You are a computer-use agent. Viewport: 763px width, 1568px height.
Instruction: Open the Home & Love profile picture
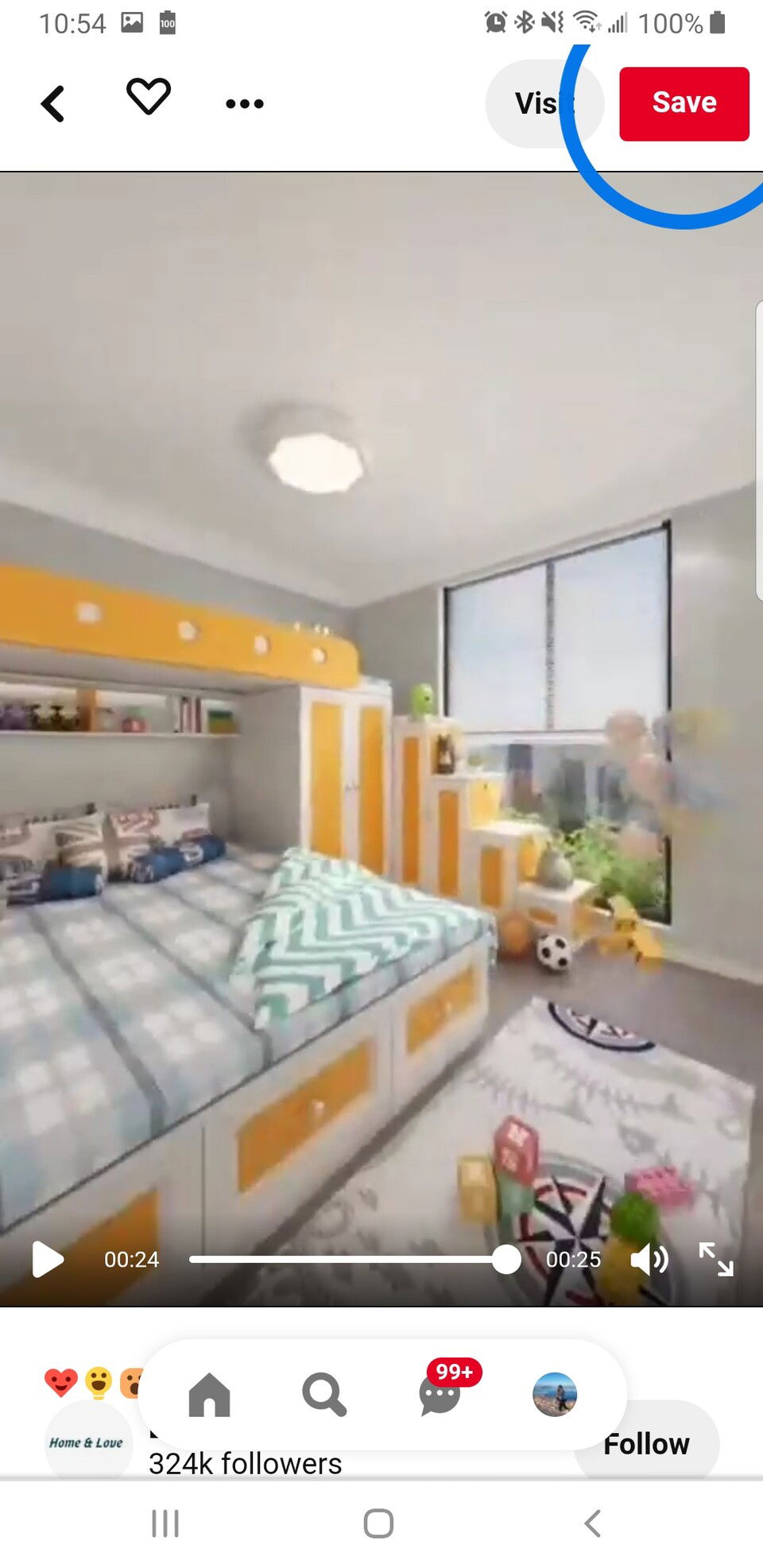click(86, 1442)
